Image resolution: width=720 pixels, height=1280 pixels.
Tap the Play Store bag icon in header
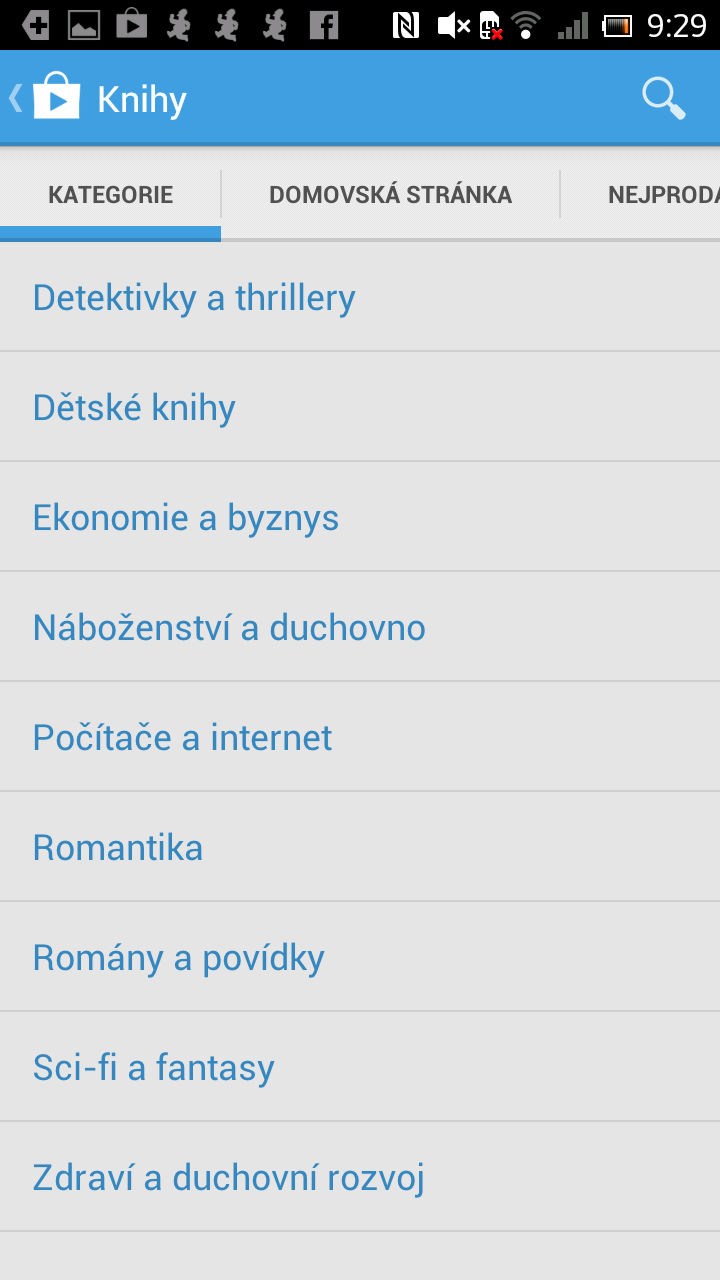click(56, 97)
